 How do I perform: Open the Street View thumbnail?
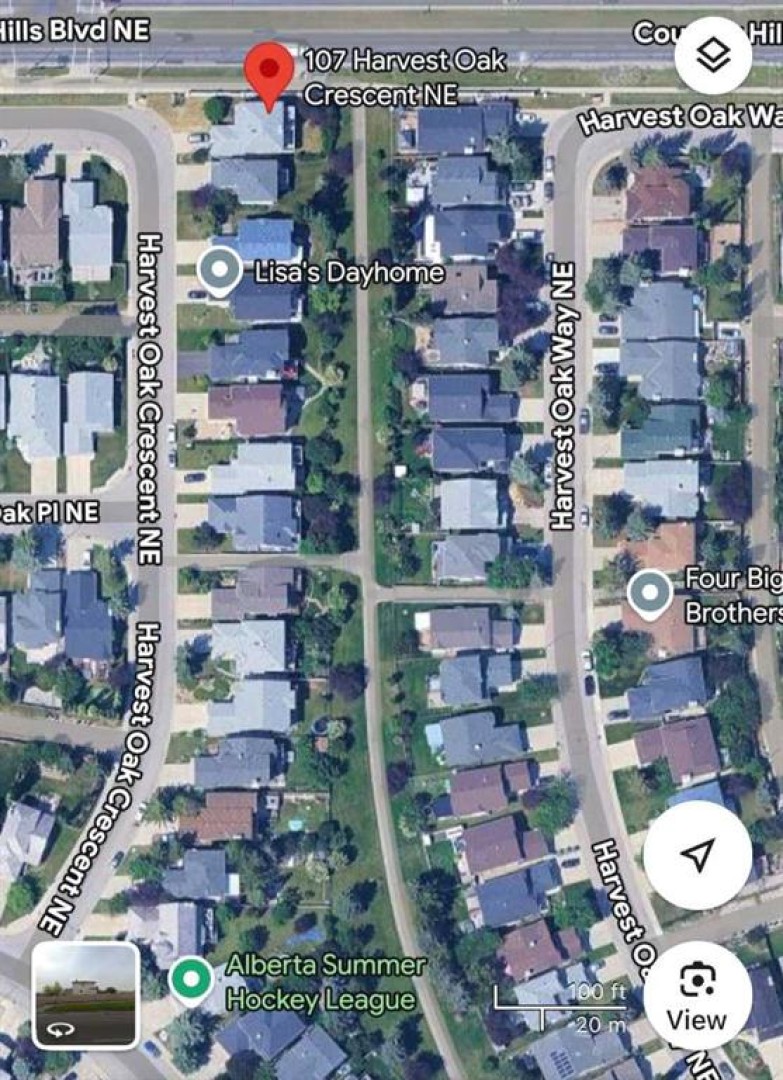click(85, 994)
